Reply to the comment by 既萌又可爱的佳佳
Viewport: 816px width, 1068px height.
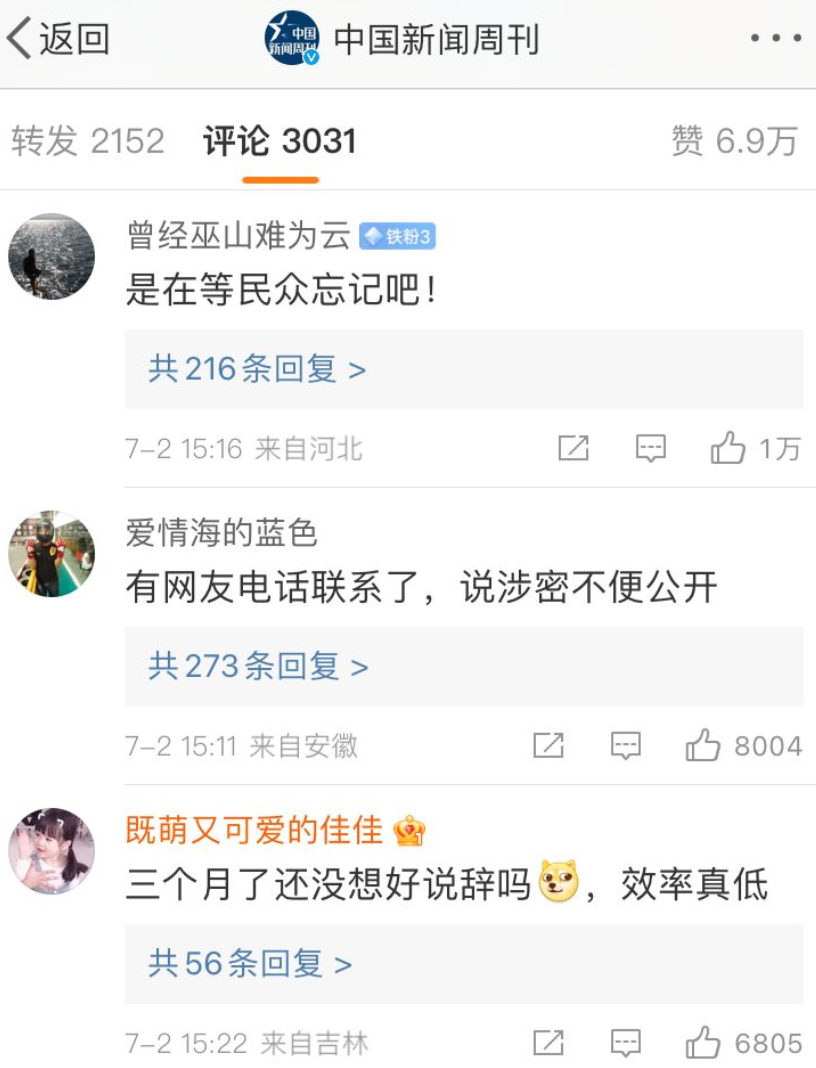click(625, 1043)
